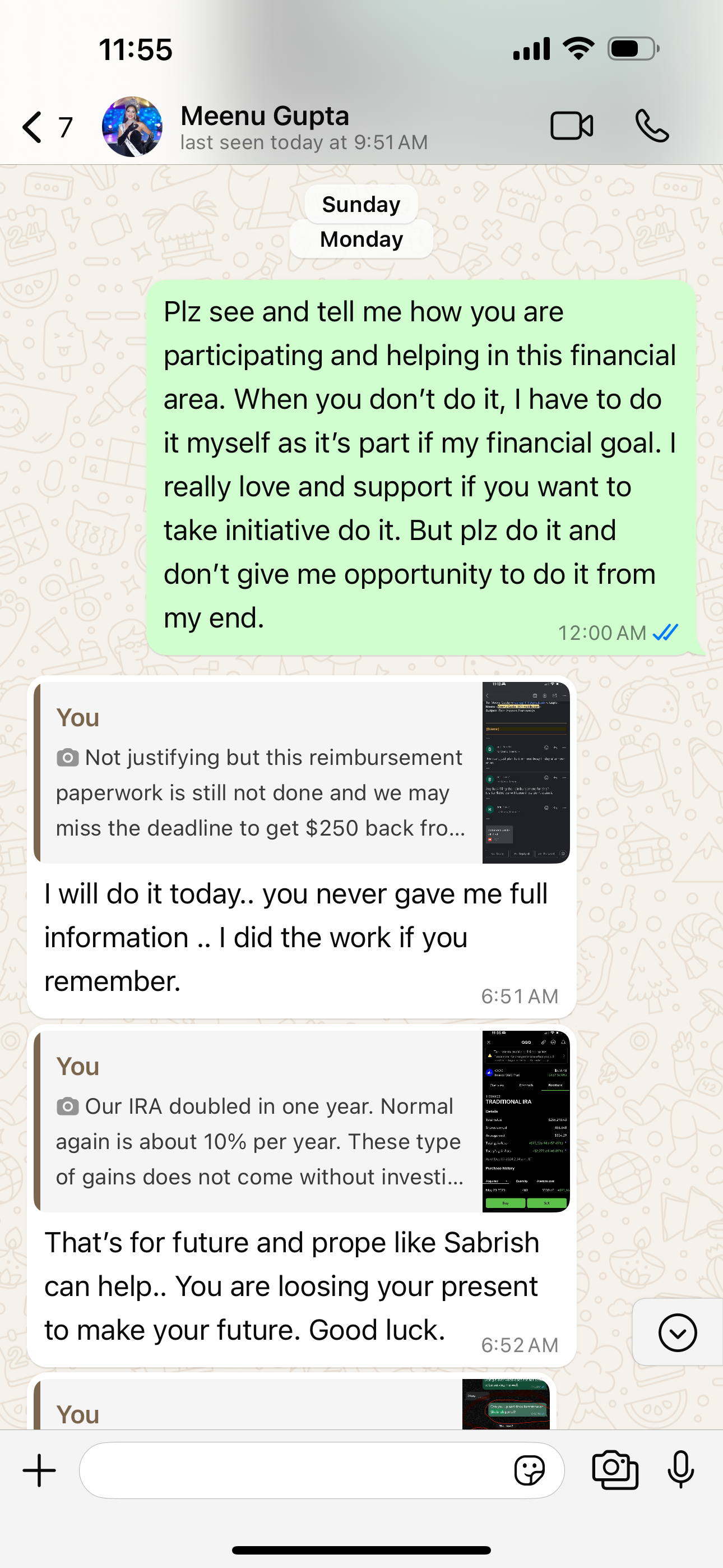Open the camera to send a photo
Screen dimensions: 723x1568
click(615, 1470)
